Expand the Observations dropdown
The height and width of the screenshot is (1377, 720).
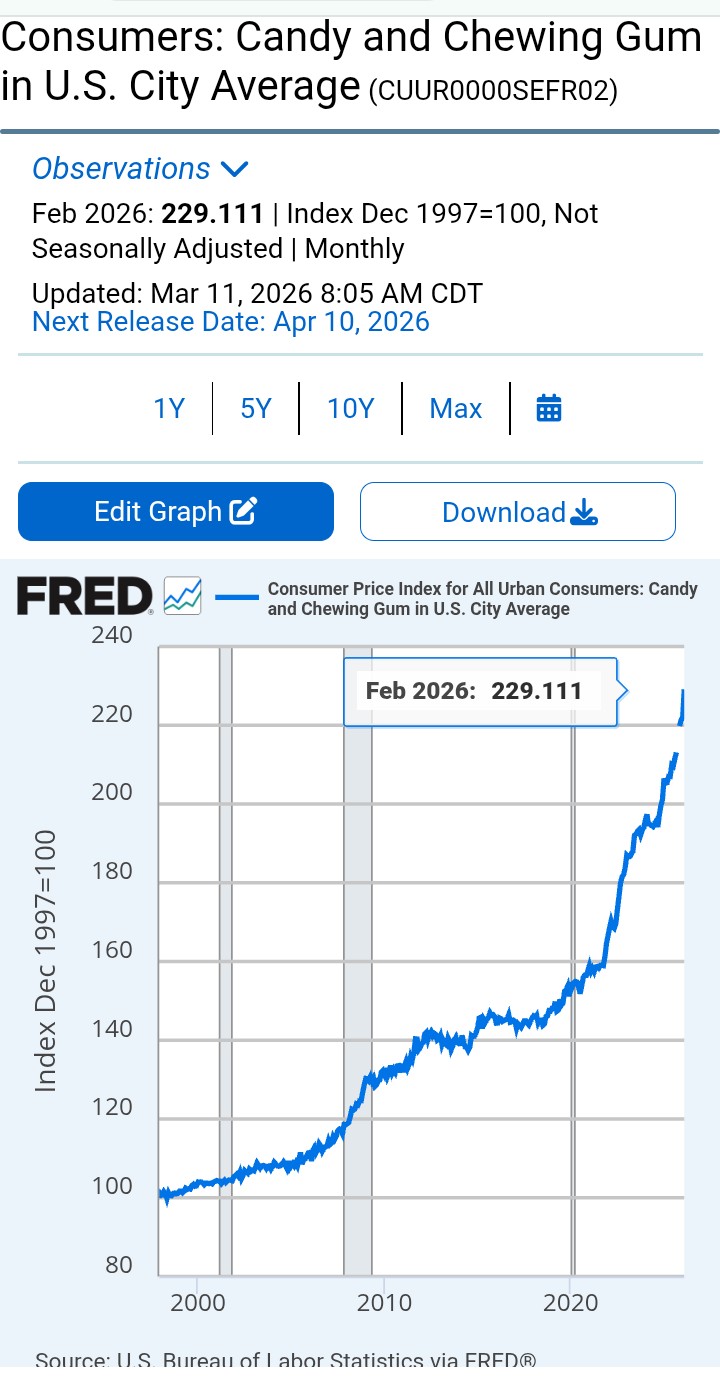[x=140, y=168]
